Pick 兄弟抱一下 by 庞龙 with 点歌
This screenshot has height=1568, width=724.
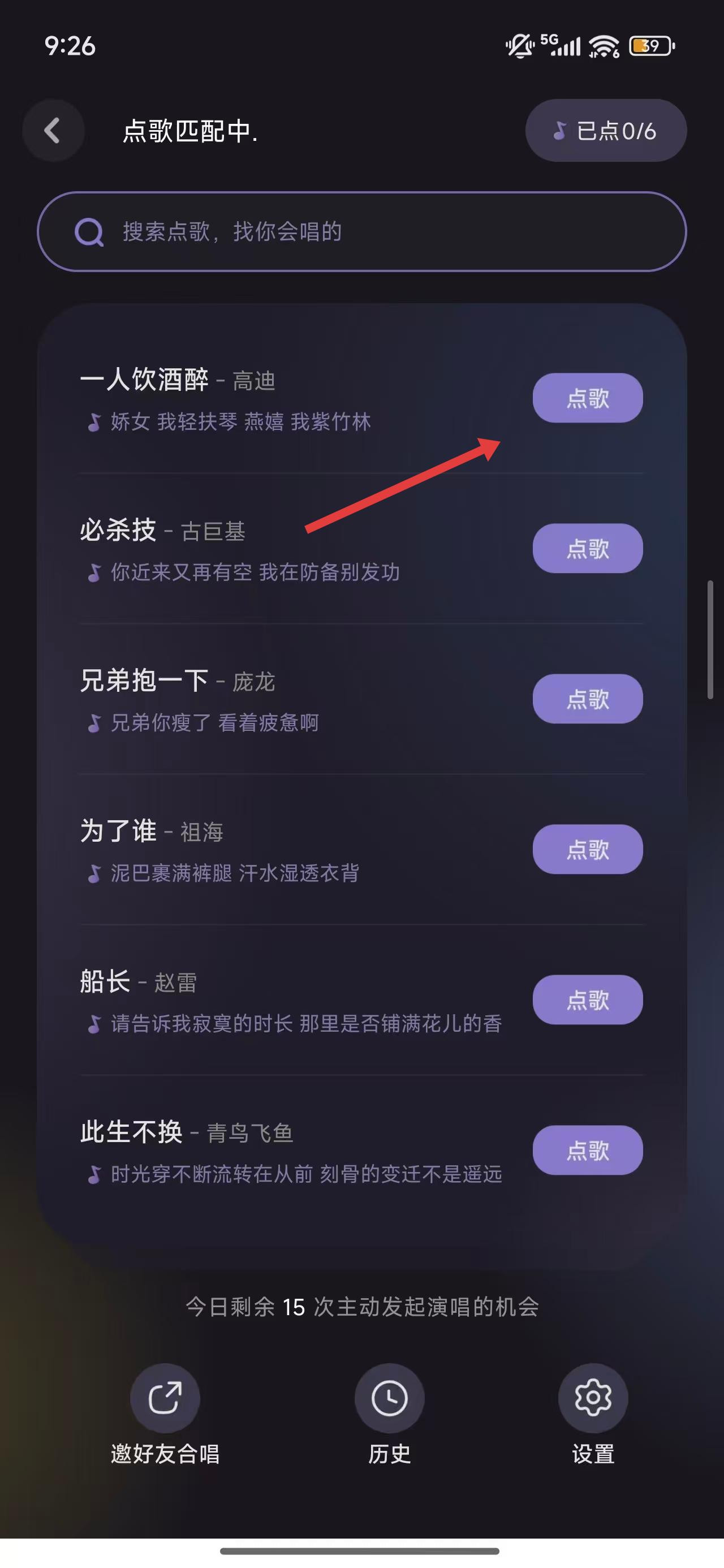(587, 699)
